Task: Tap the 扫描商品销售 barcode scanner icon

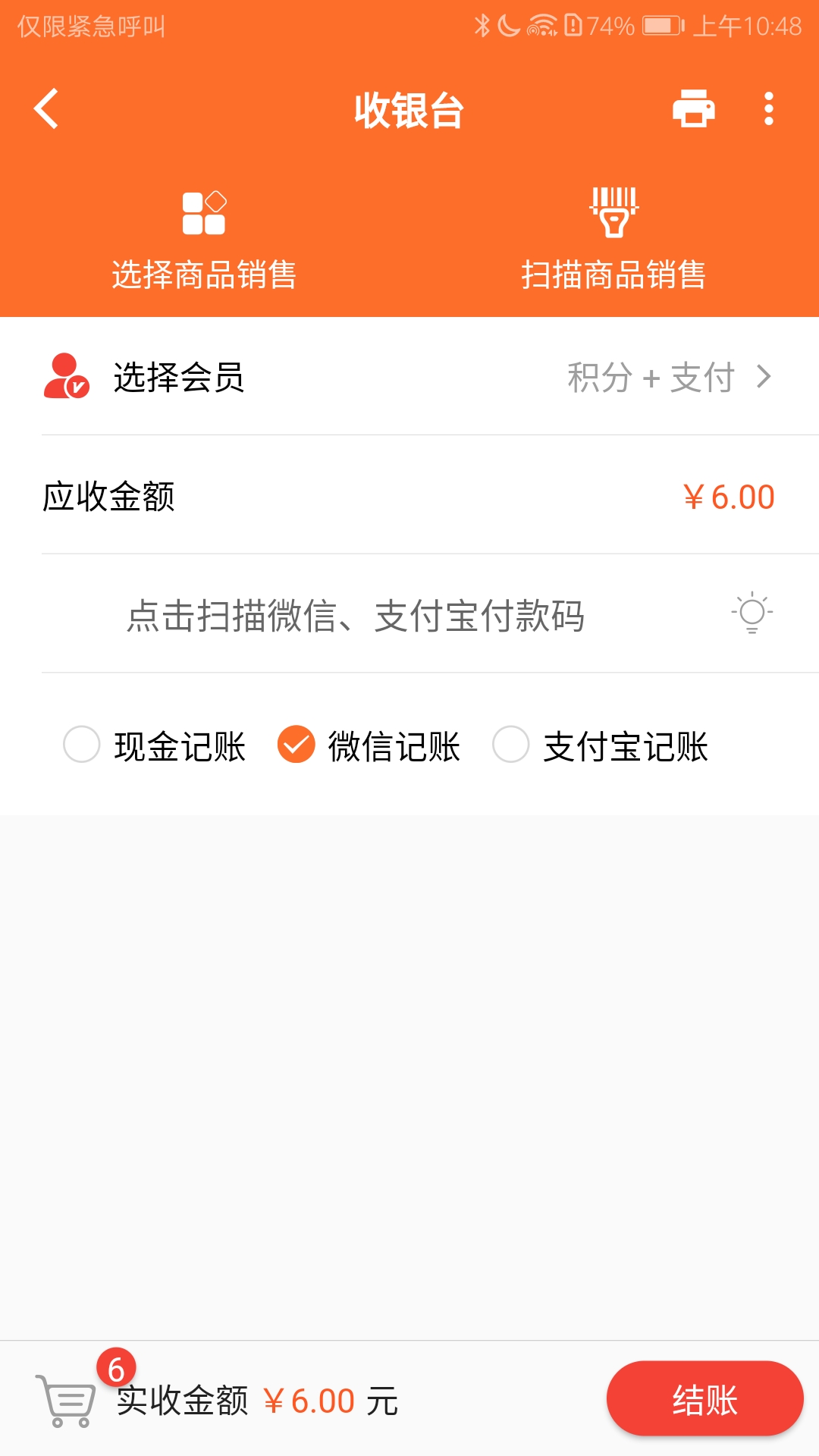Action: click(614, 213)
